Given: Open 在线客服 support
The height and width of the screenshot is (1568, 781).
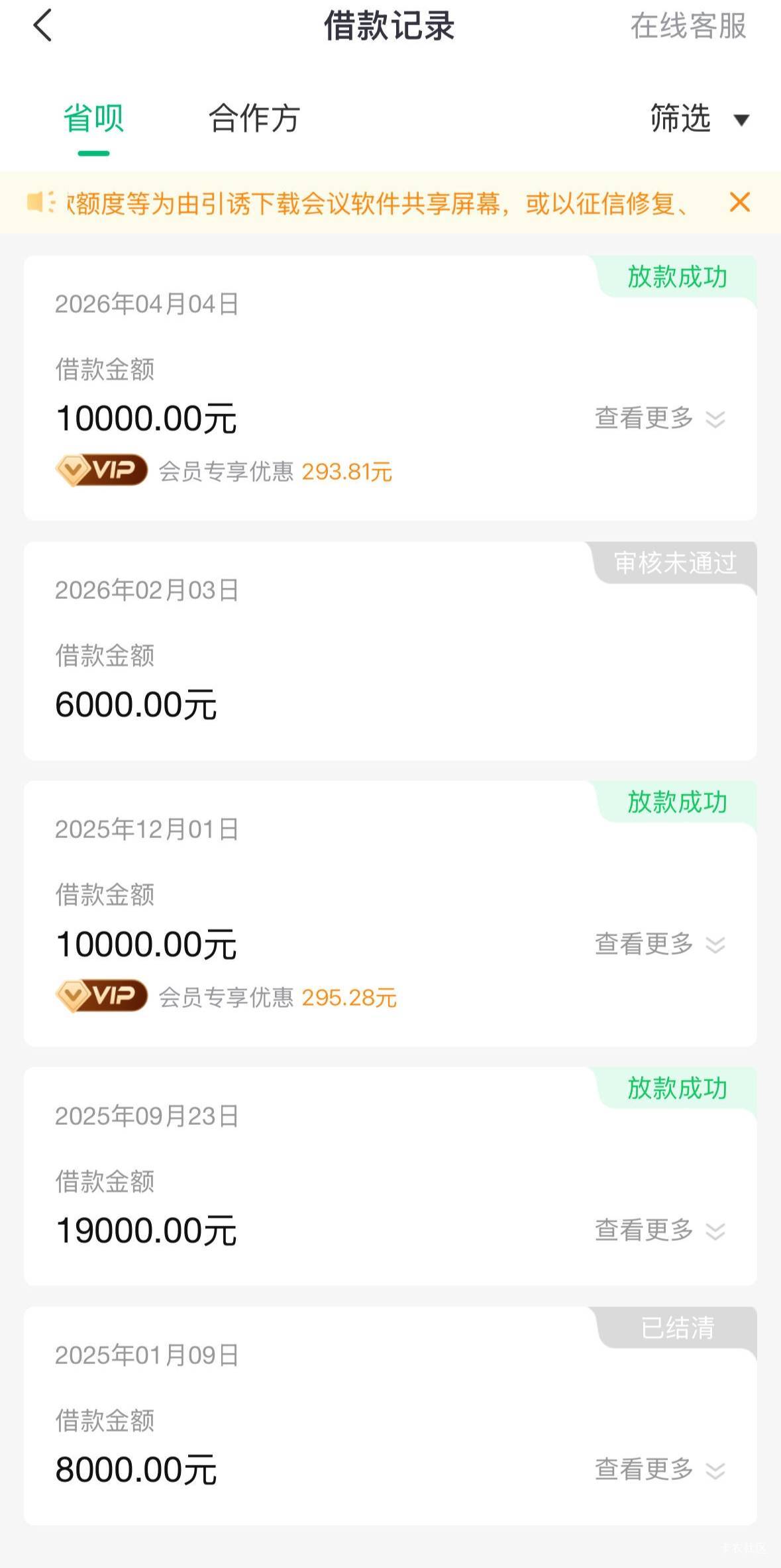Looking at the screenshot, I should pos(688,26).
